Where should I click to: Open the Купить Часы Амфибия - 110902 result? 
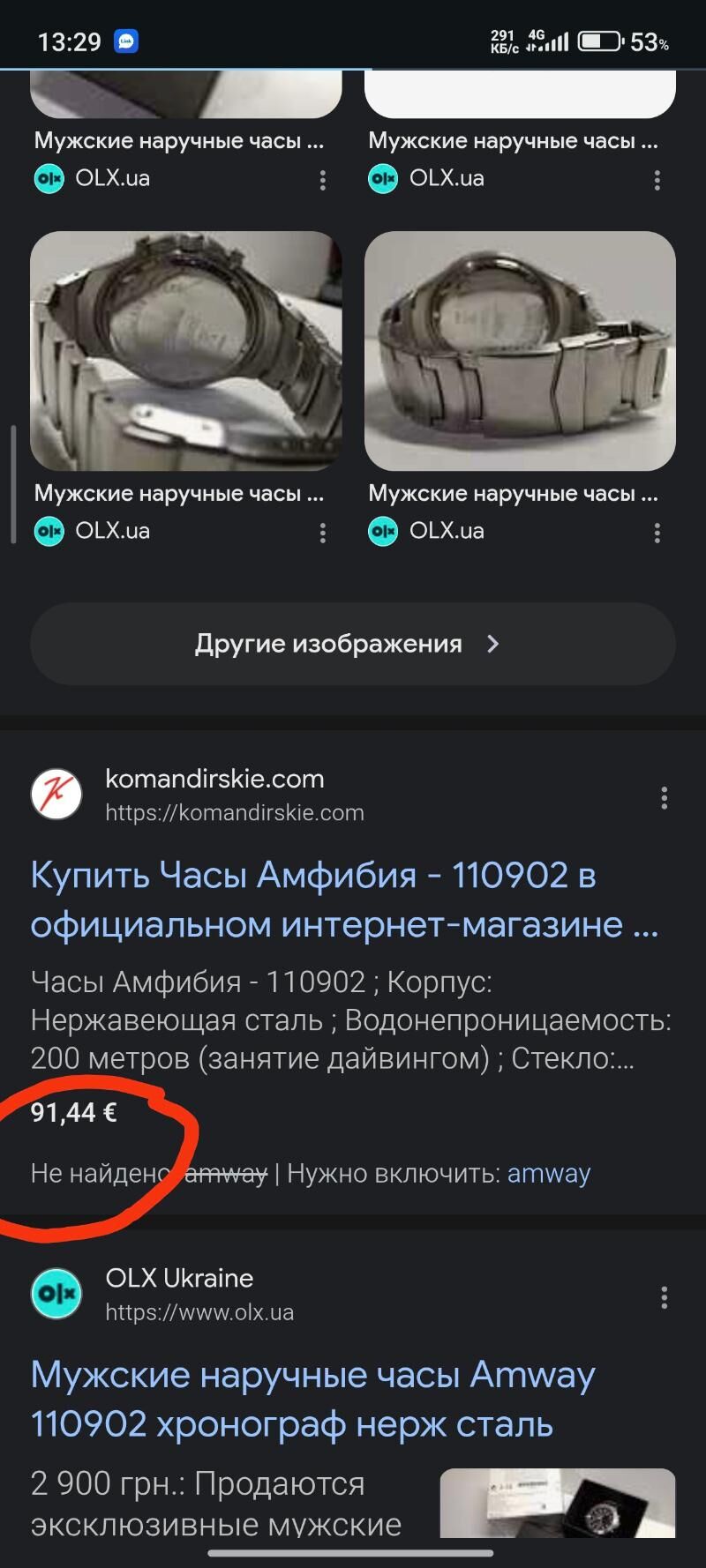[344, 900]
